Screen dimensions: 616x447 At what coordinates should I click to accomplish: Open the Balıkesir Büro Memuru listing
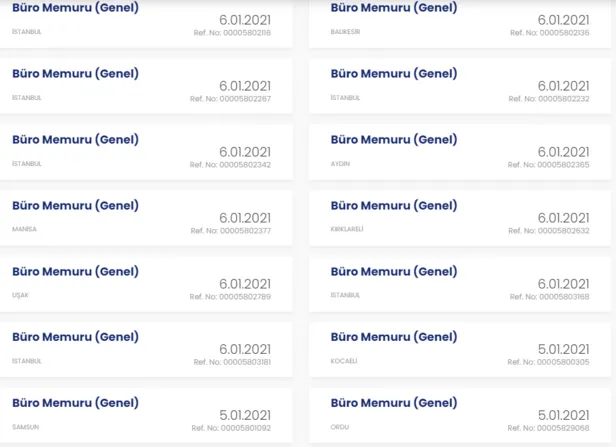pos(393,8)
